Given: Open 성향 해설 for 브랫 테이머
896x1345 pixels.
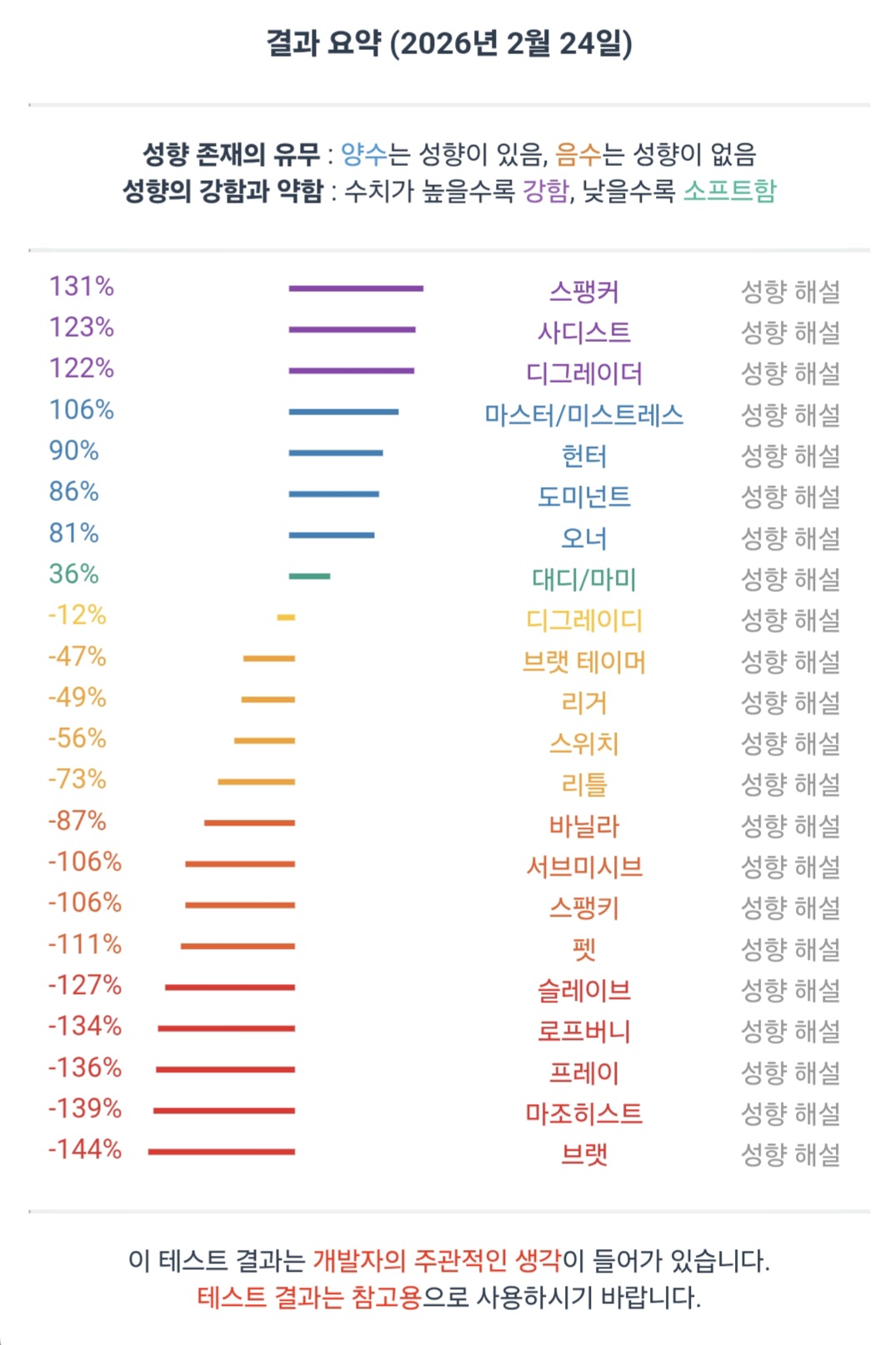Looking at the screenshot, I should [x=790, y=661].
